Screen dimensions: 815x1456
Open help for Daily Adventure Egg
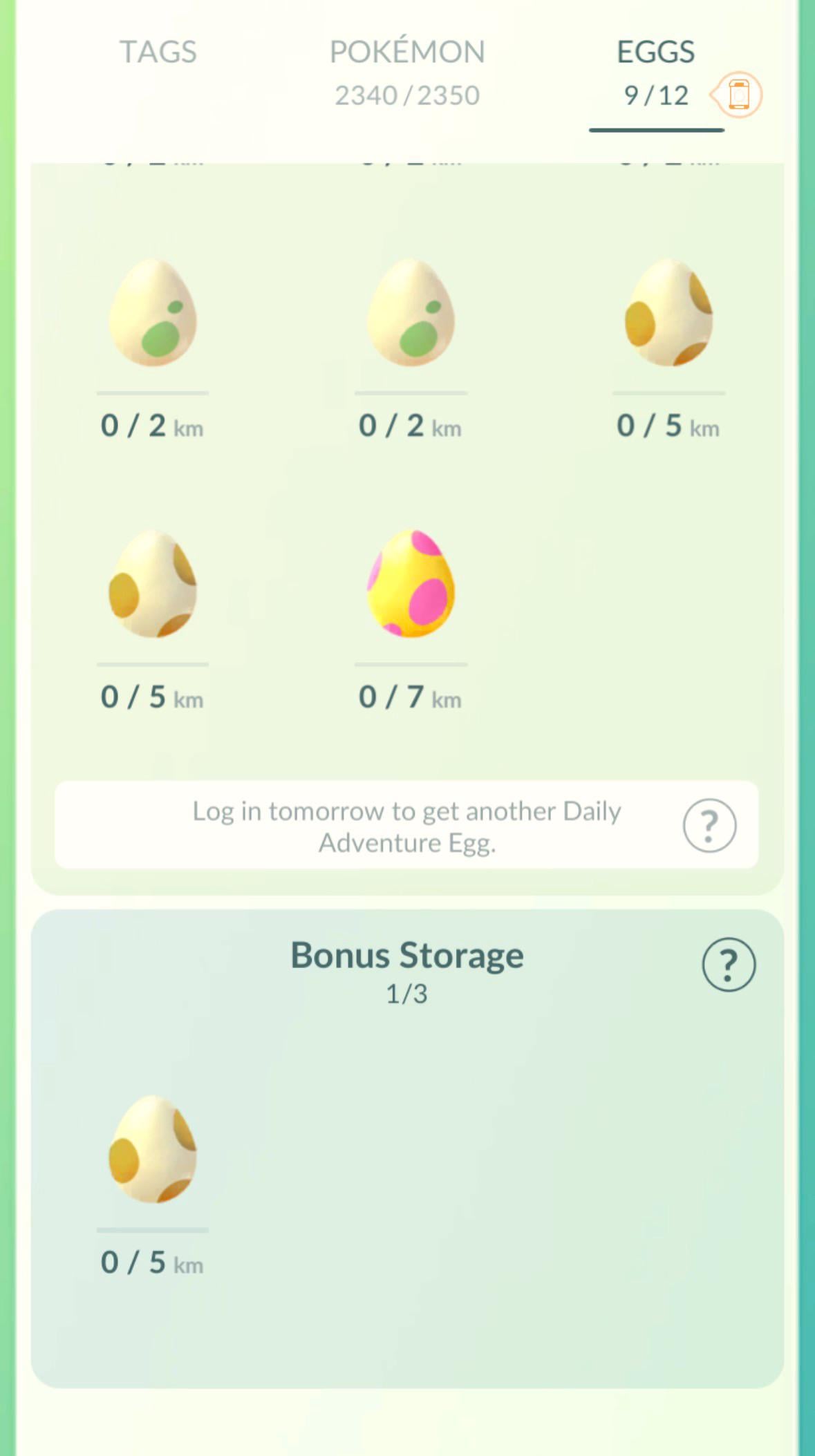pos(709,825)
